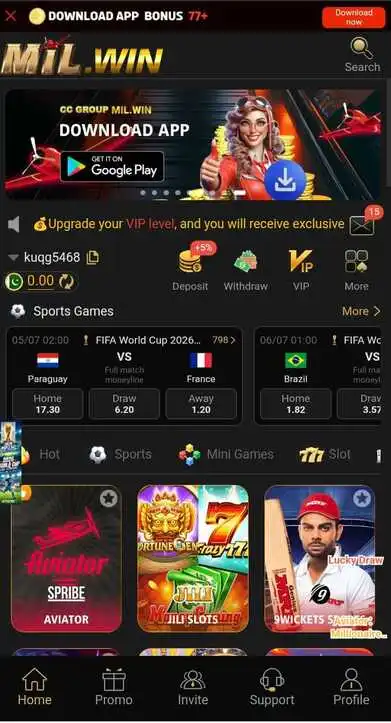Open the Withdraw page
391x723 pixels.
pos(245,270)
